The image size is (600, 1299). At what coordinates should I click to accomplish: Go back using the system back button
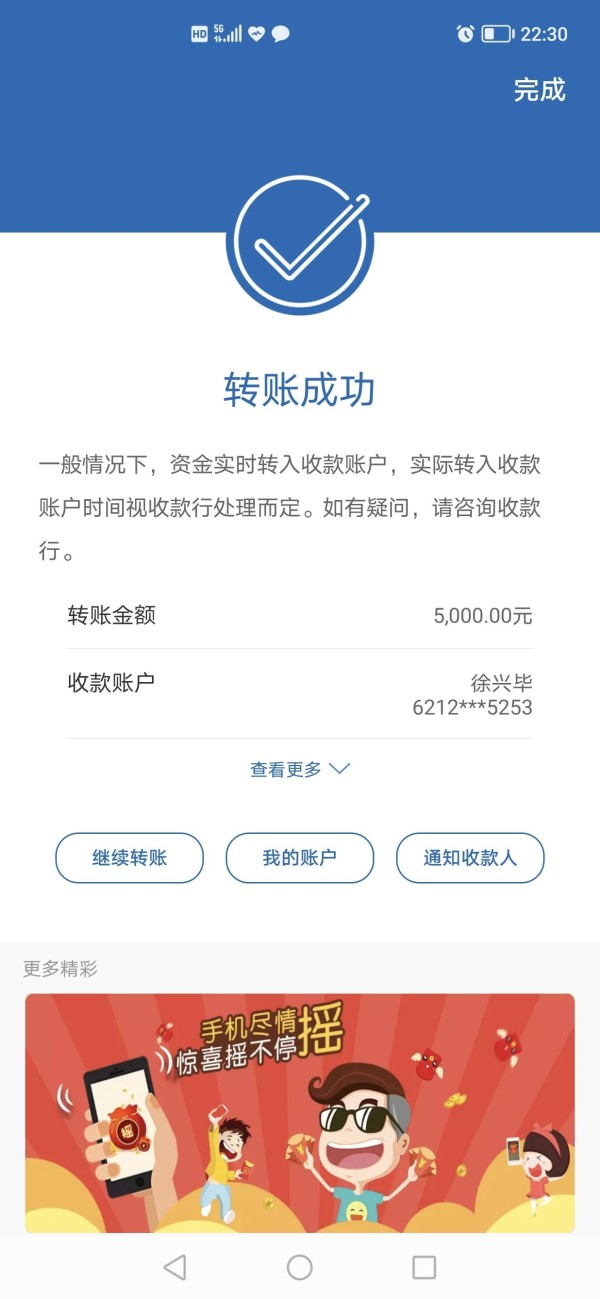175,1267
